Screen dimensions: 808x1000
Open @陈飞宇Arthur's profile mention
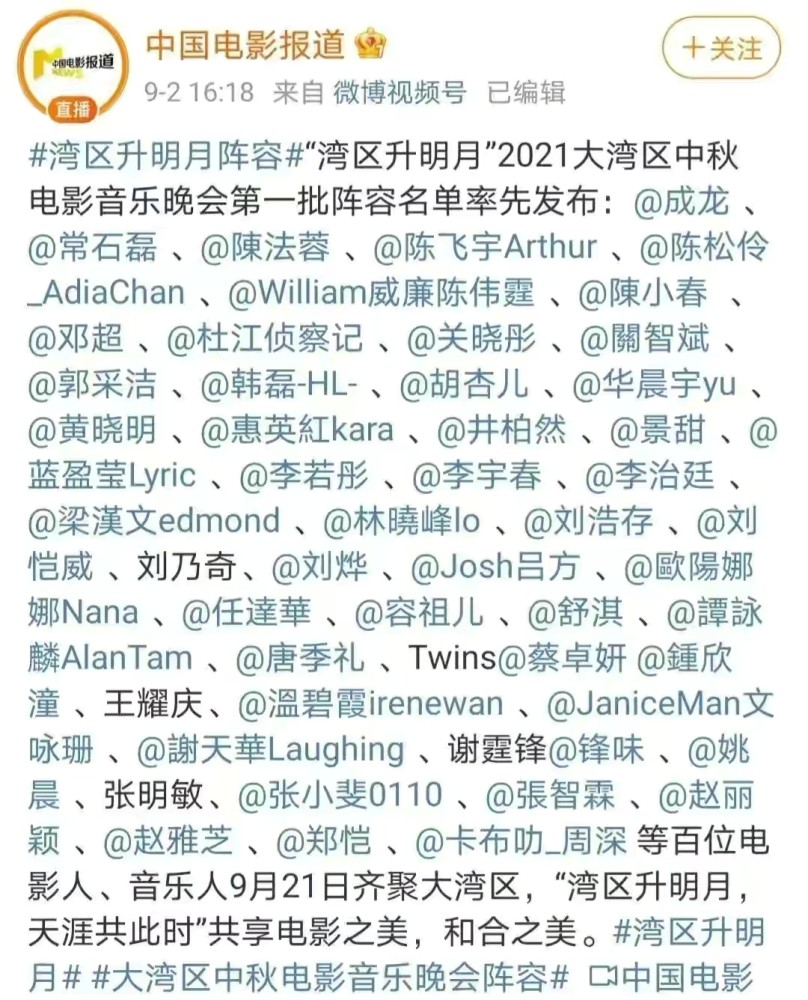pyautogui.click(x=485, y=247)
